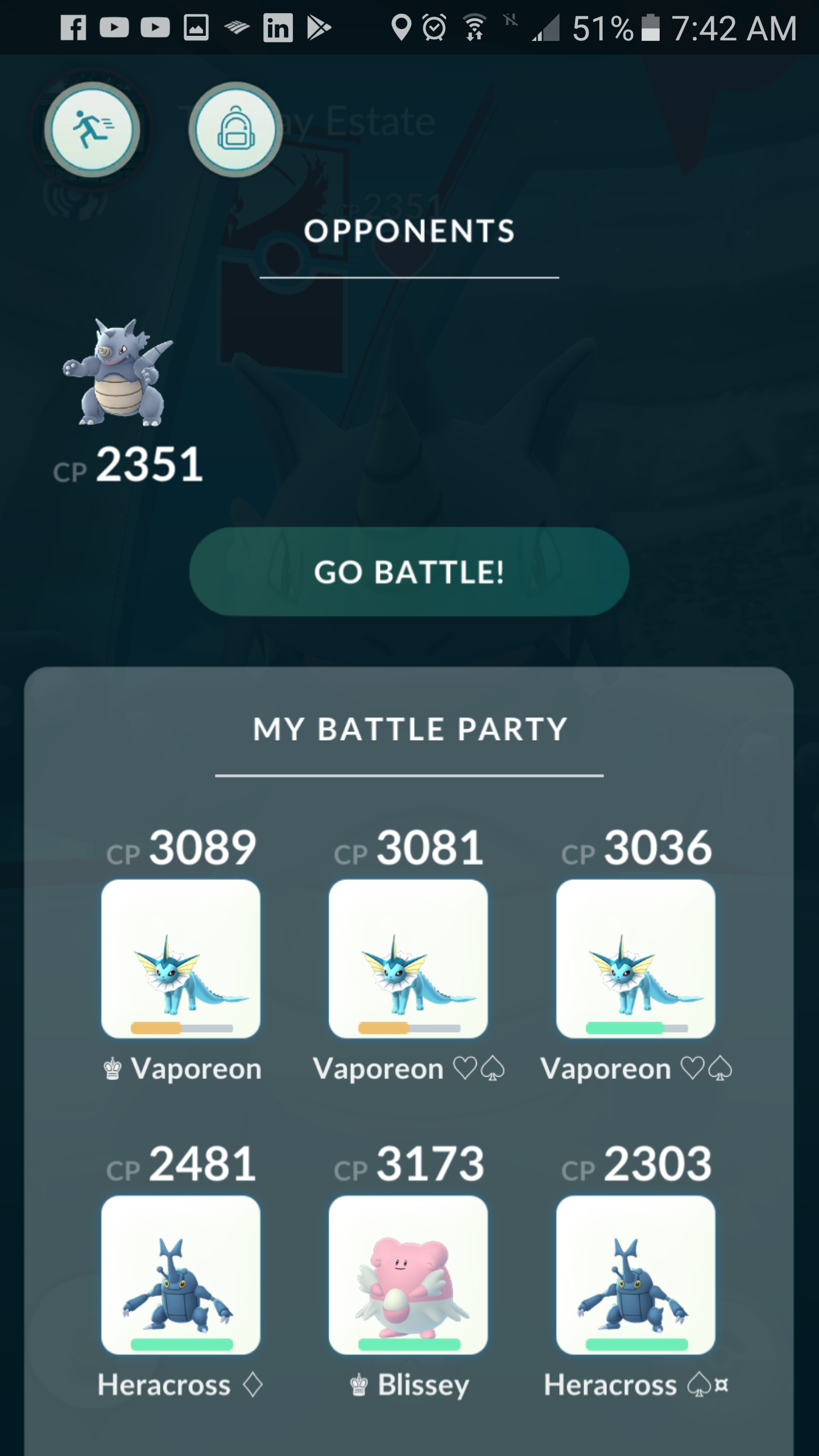The height and width of the screenshot is (1456, 819).
Task: Open the backpack items bag
Action: (235, 130)
